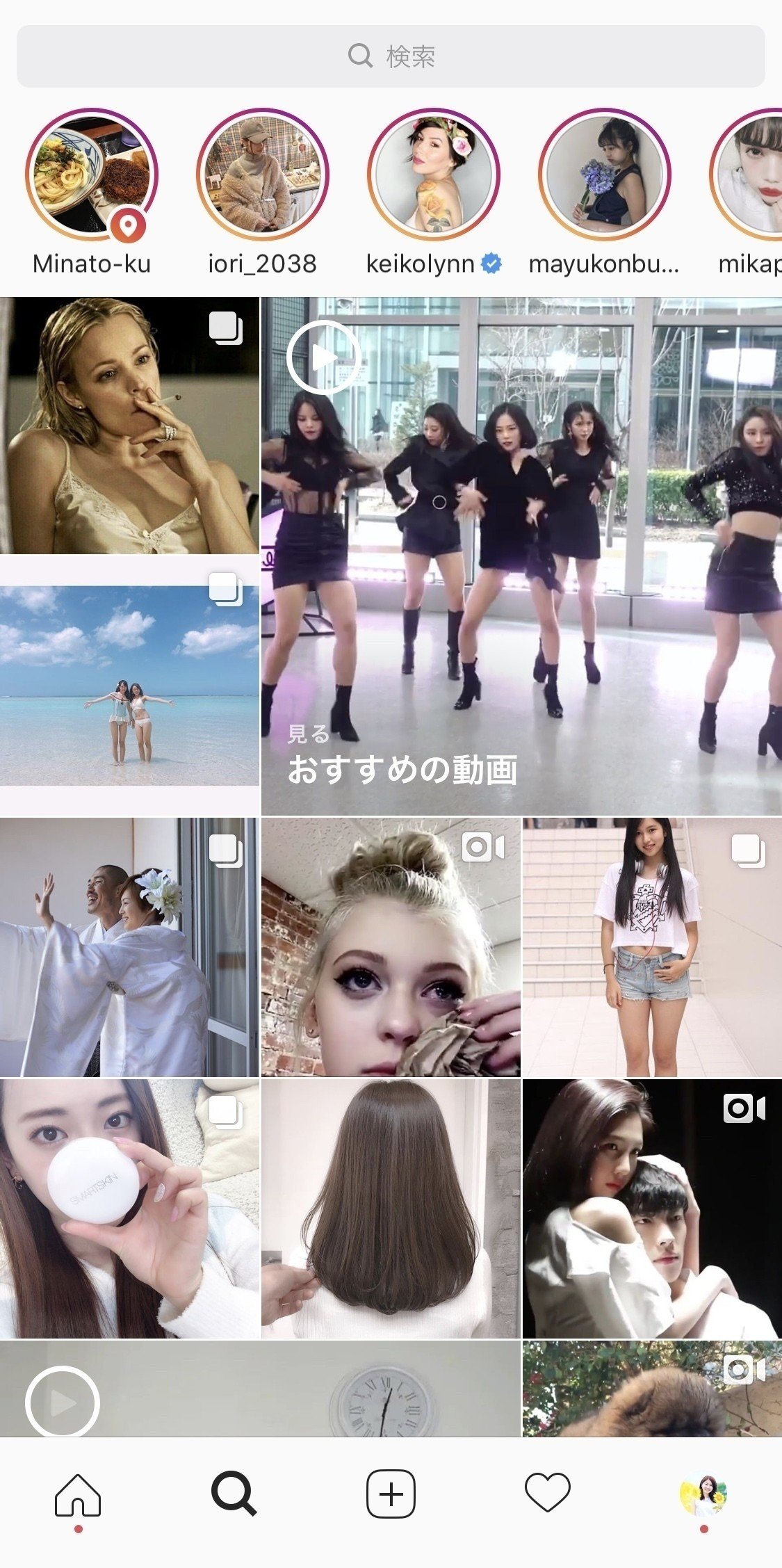Screen dimensions: 782x1568
Task: Open the heart activity tab
Action: [x=547, y=1494]
